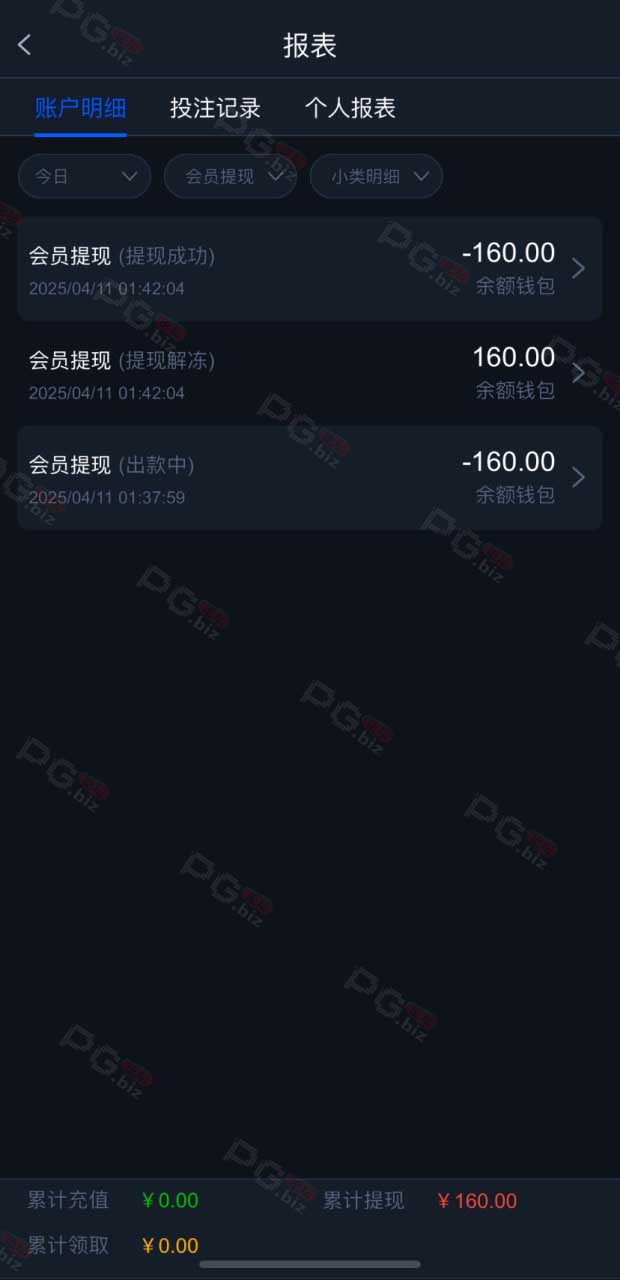Select the 账户明细 tab

click(x=81, y=108)
